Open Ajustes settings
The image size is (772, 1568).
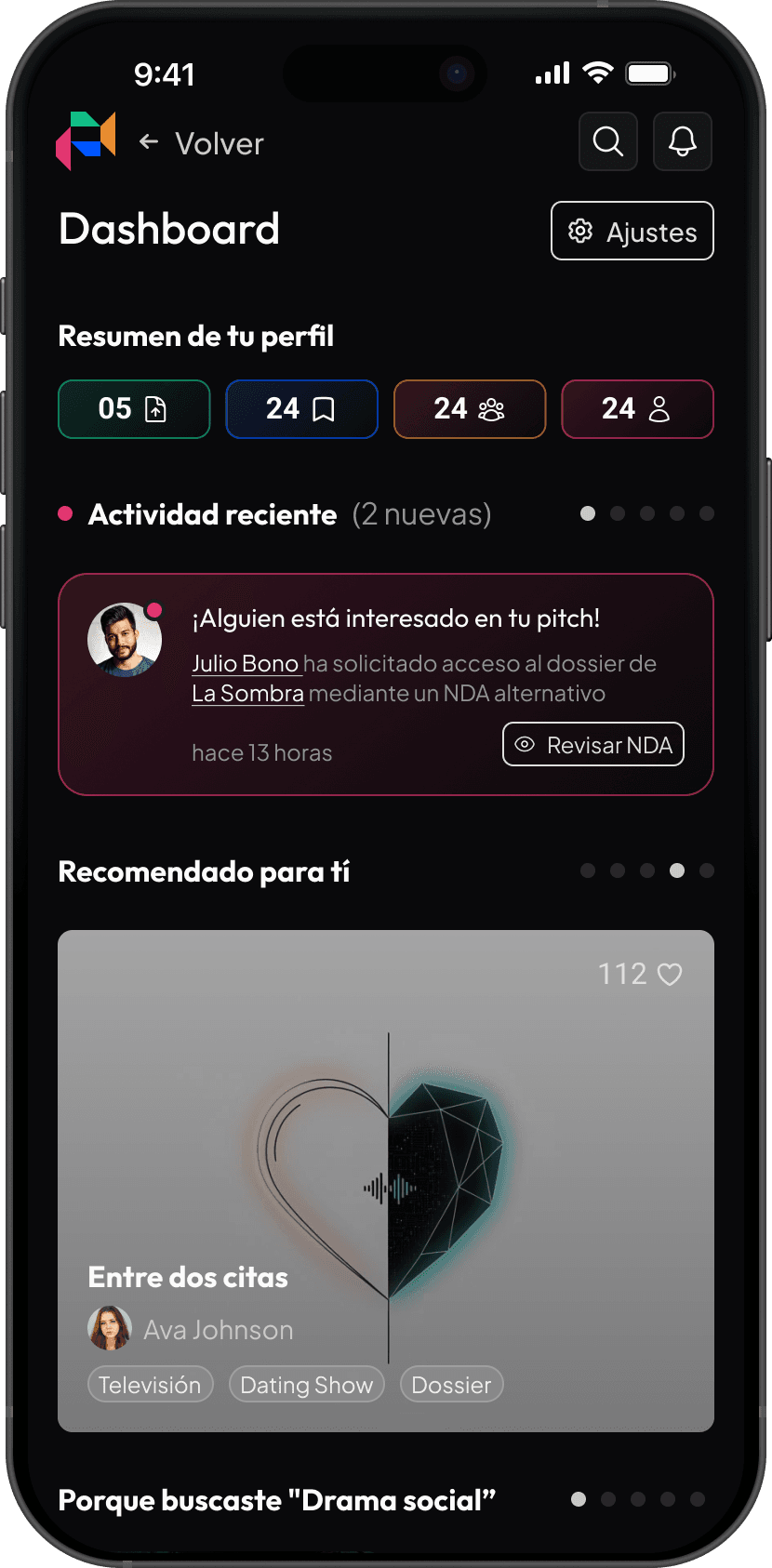632,231
